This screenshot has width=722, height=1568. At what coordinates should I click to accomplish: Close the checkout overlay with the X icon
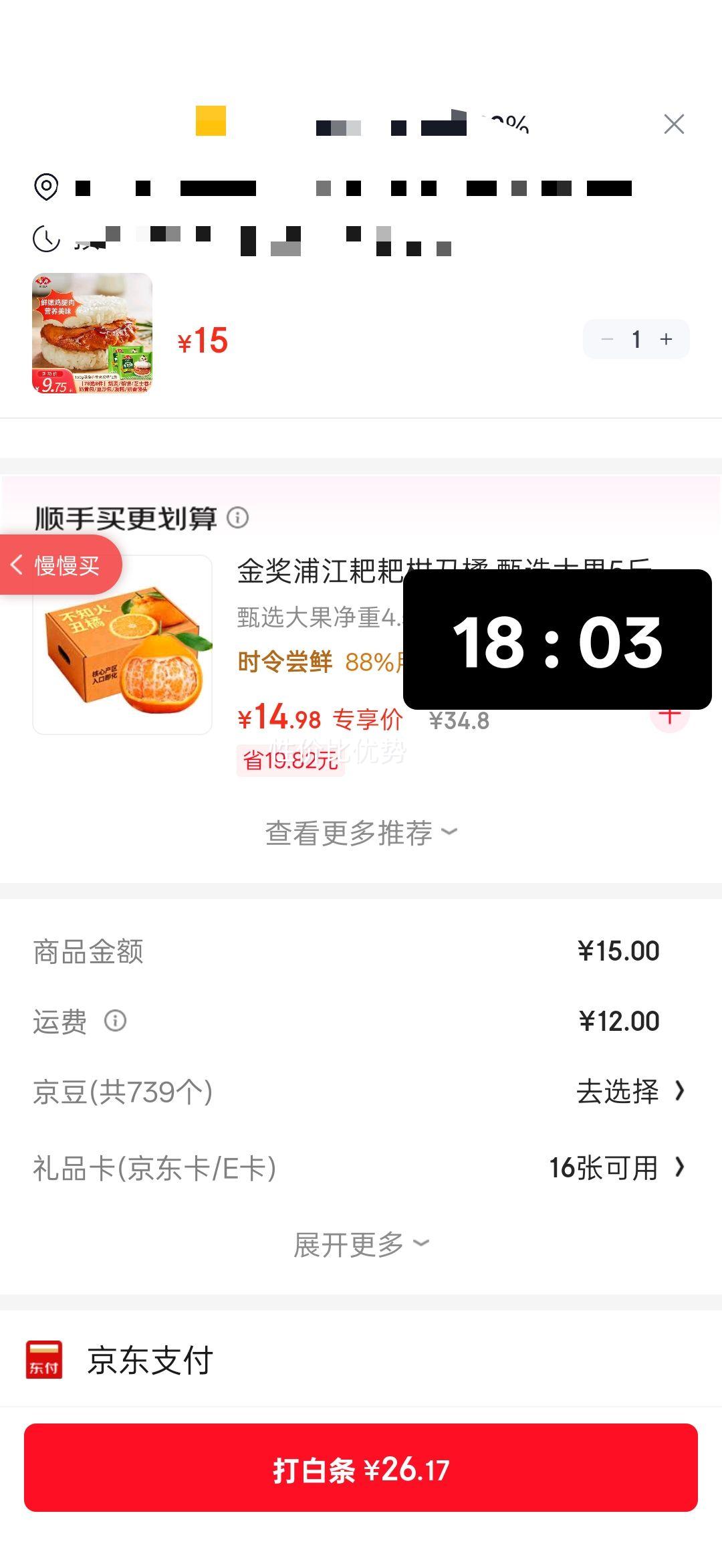point(673,124)
